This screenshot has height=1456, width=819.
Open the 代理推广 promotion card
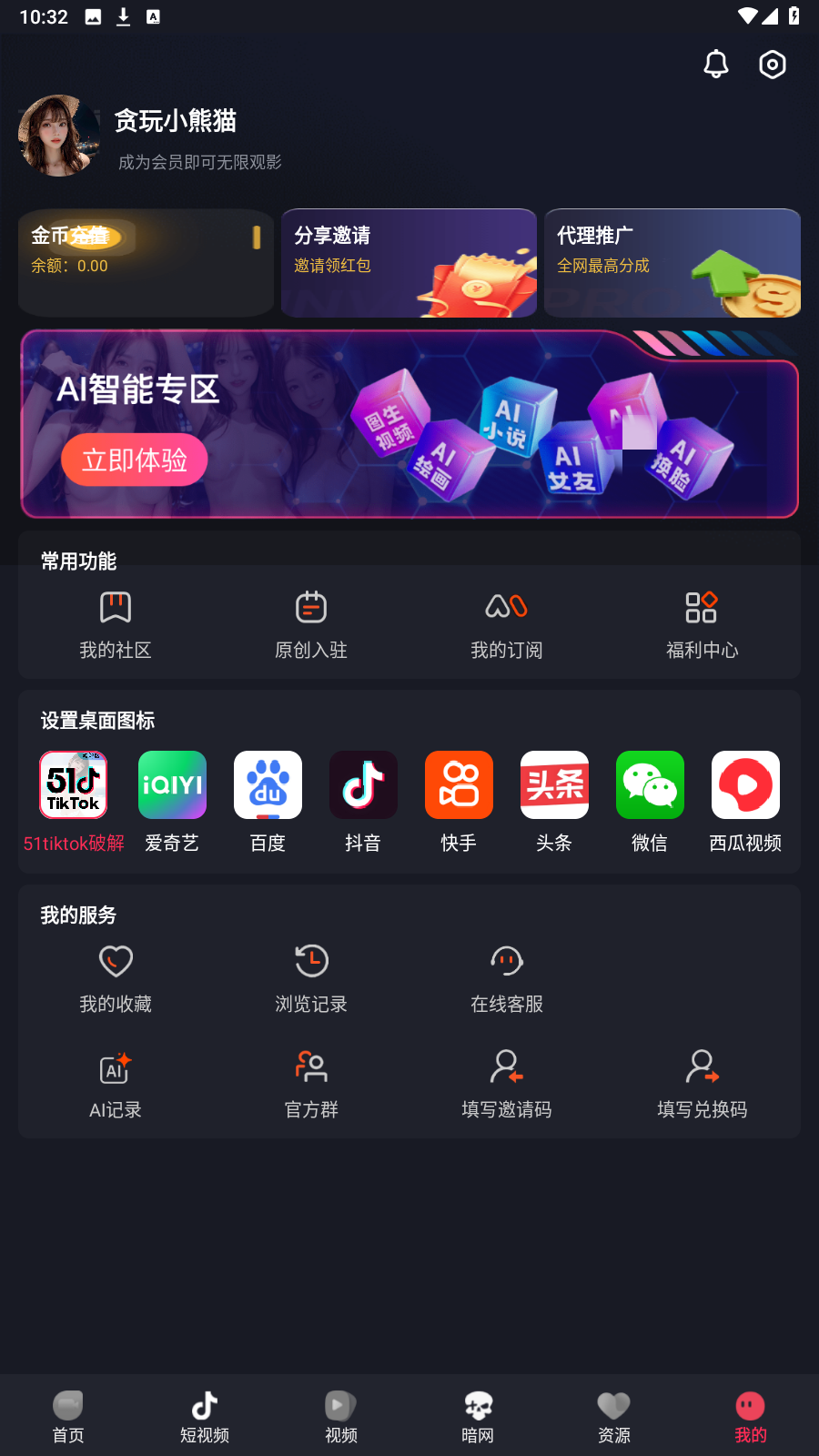point(672,263)
